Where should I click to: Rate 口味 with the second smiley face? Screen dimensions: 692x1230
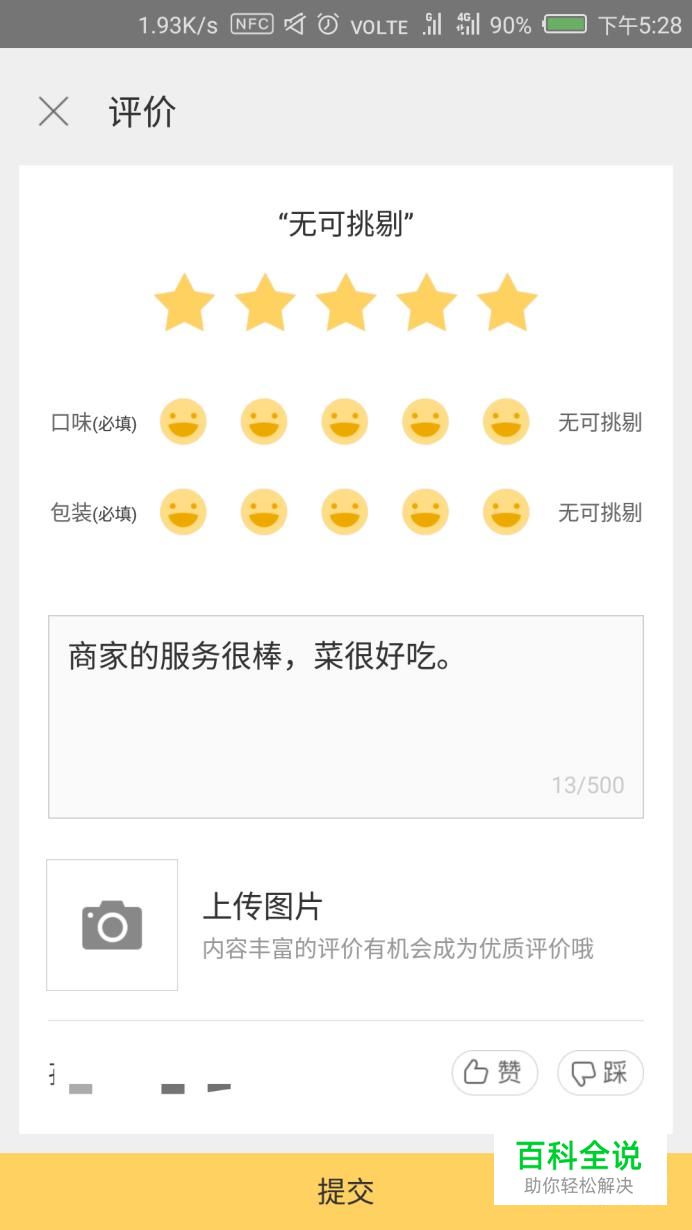point(264,421)
